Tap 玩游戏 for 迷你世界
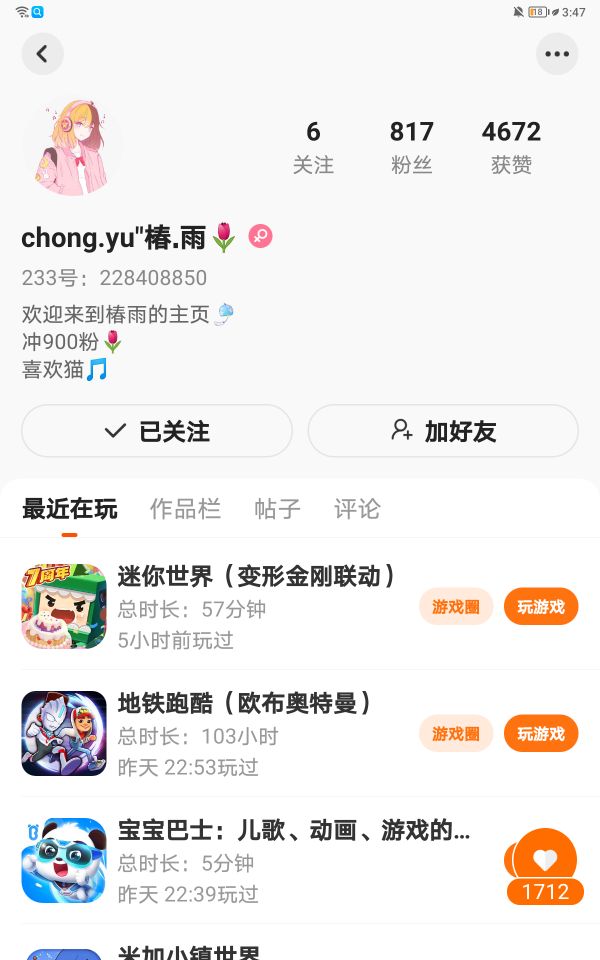 click(541, 606)
